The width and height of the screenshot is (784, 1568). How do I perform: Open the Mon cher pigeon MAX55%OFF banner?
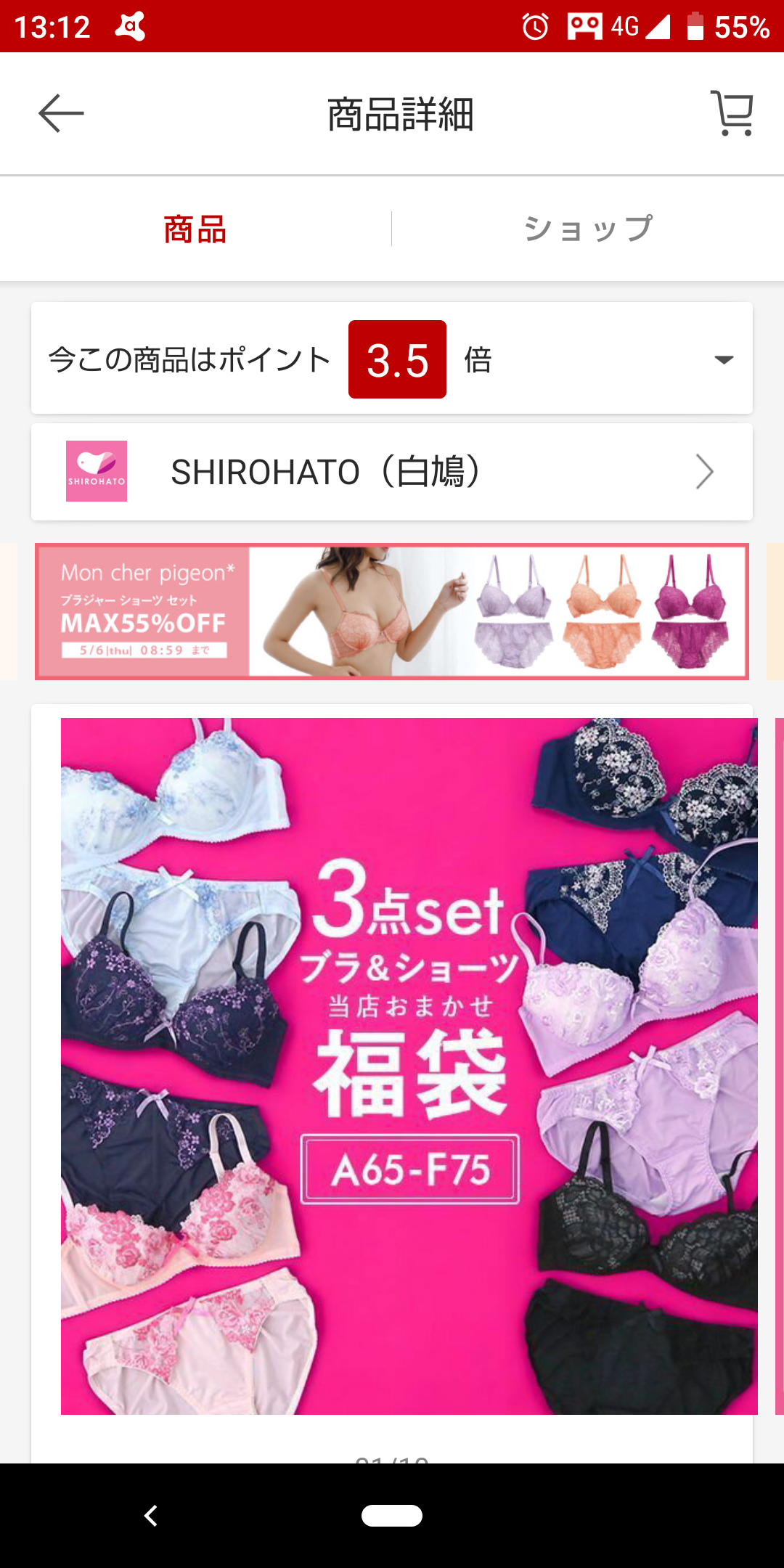pyautogui.click(x=392, y=611)
